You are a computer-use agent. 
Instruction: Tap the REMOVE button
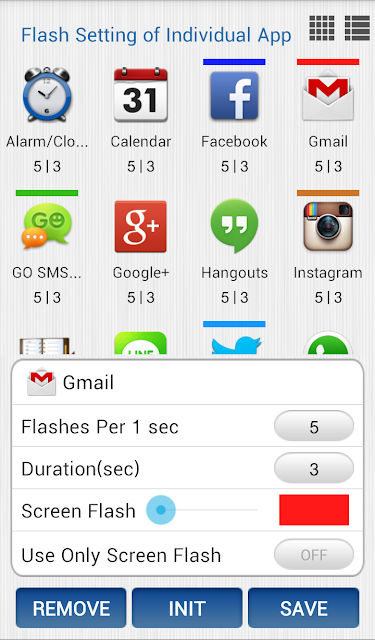[x=71, y=608]
